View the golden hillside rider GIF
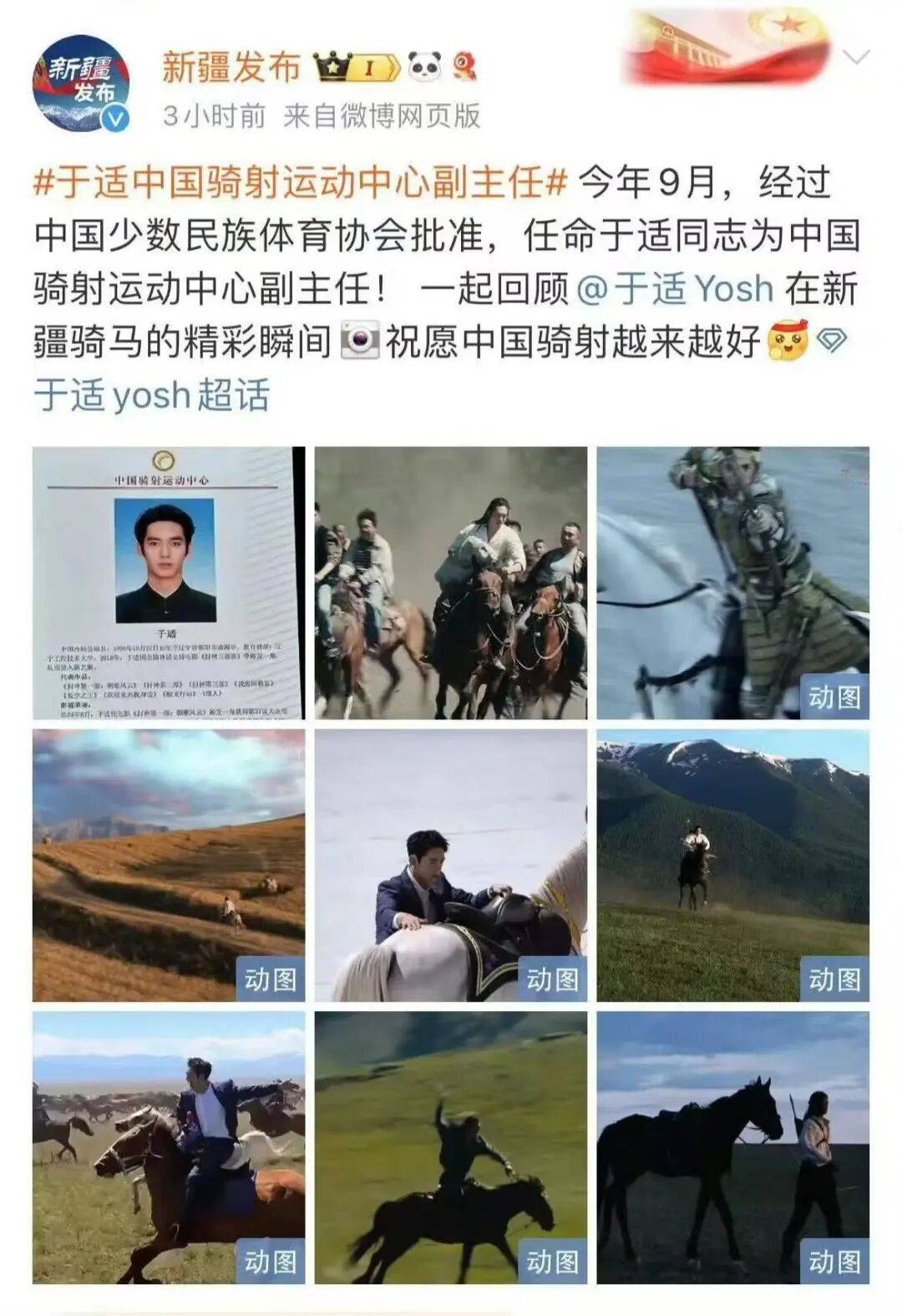This screenshot has height=1316, width=902. point(169,865)
